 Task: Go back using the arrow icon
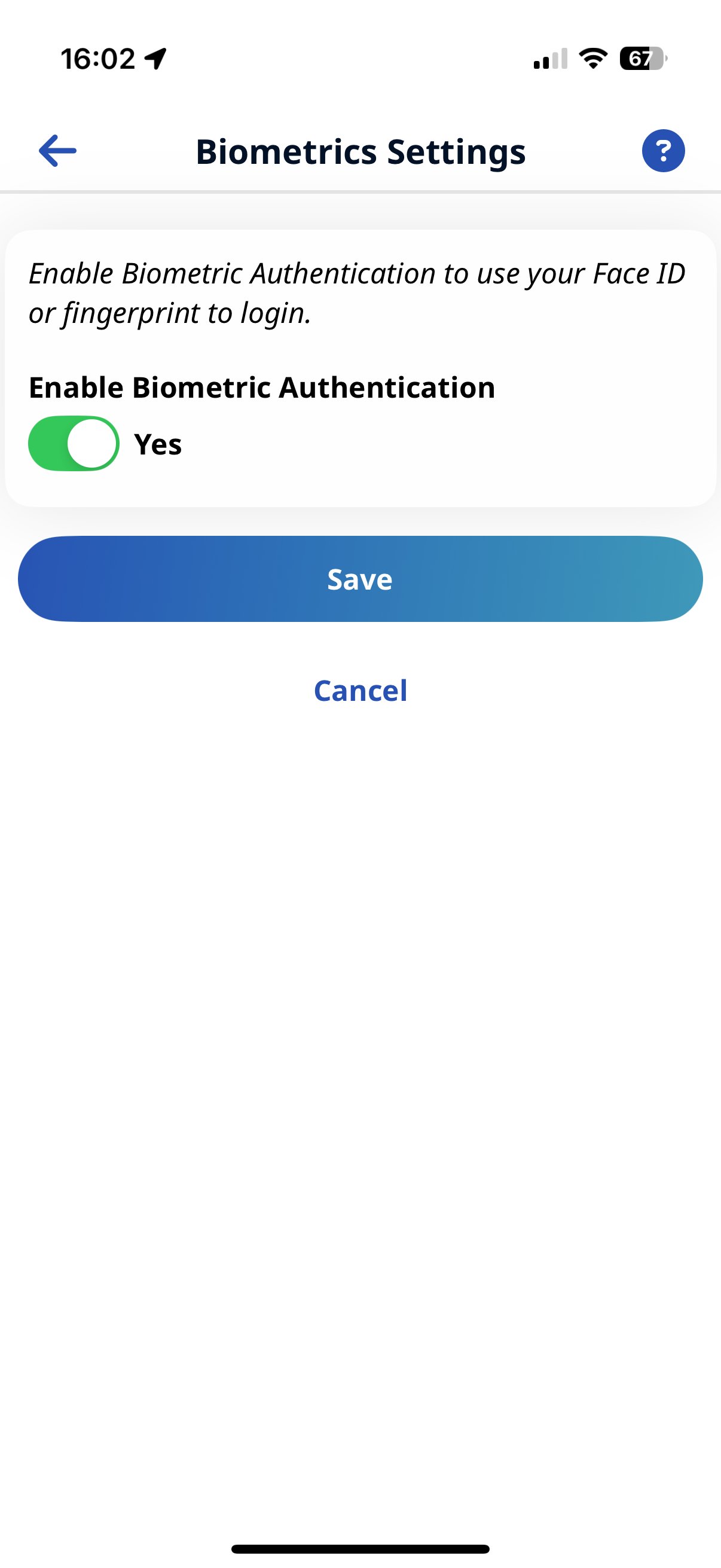[x=58, y=151]
